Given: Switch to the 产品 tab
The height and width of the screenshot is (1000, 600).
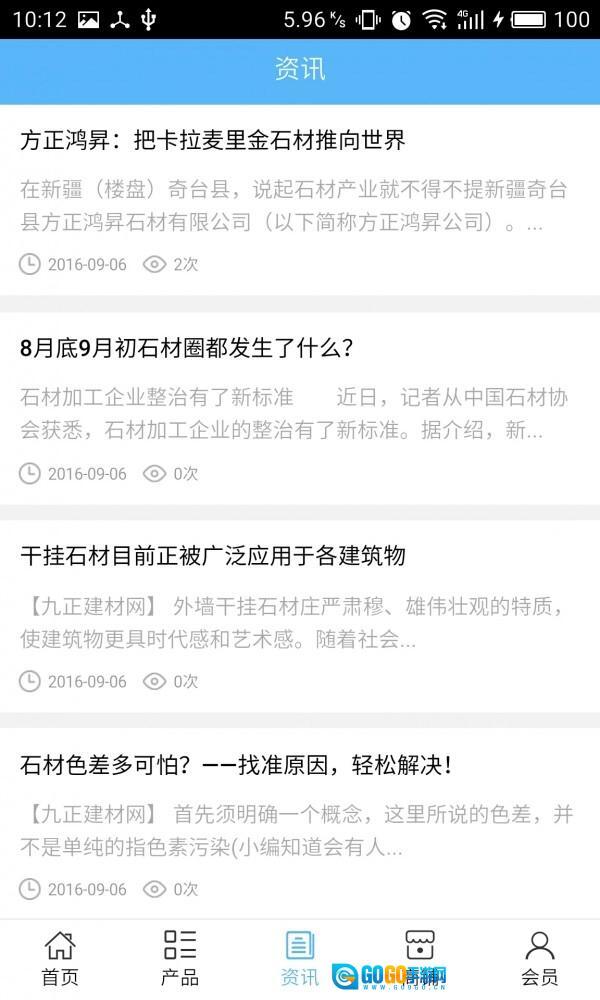Looking at the screenshot, I should click(180, 957).
